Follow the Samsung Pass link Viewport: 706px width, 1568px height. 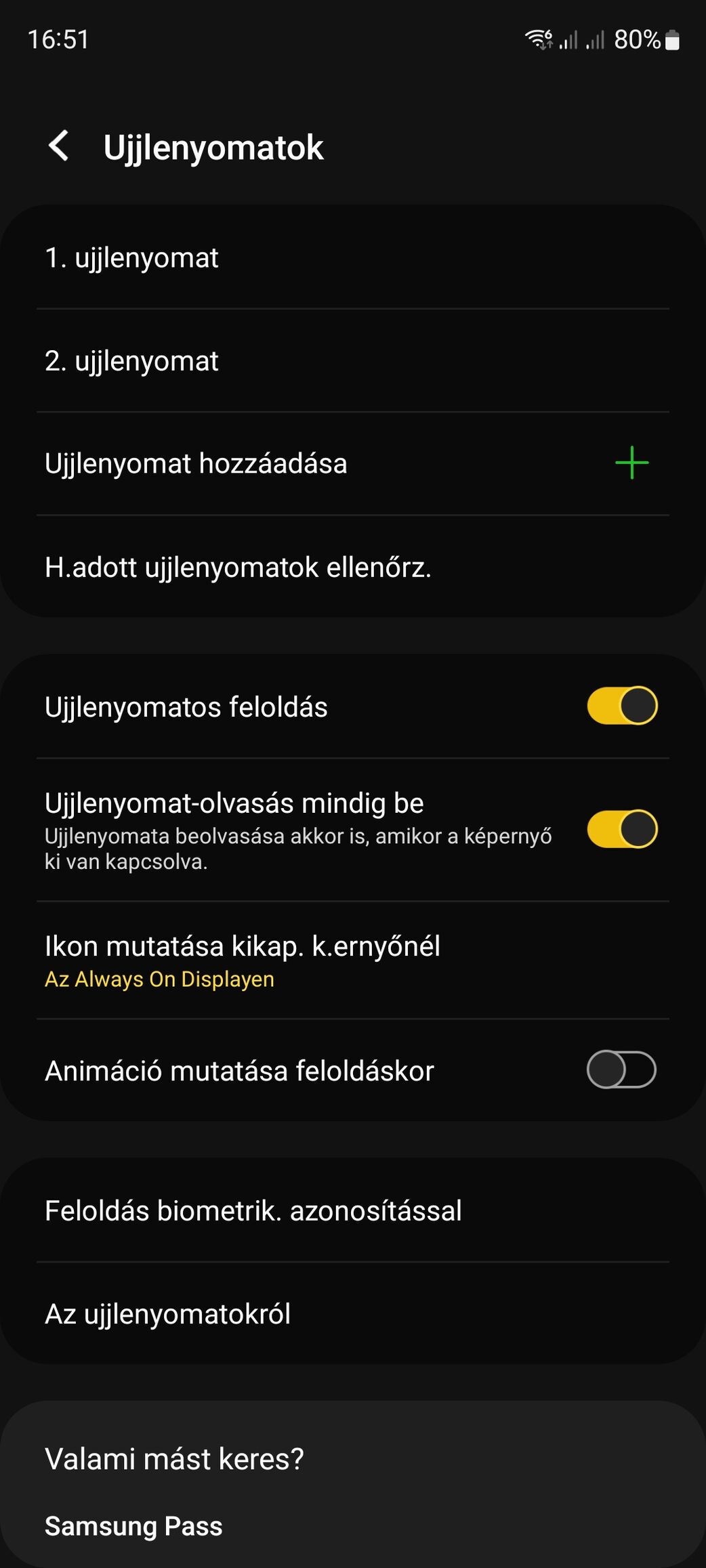pos(133,1527)
